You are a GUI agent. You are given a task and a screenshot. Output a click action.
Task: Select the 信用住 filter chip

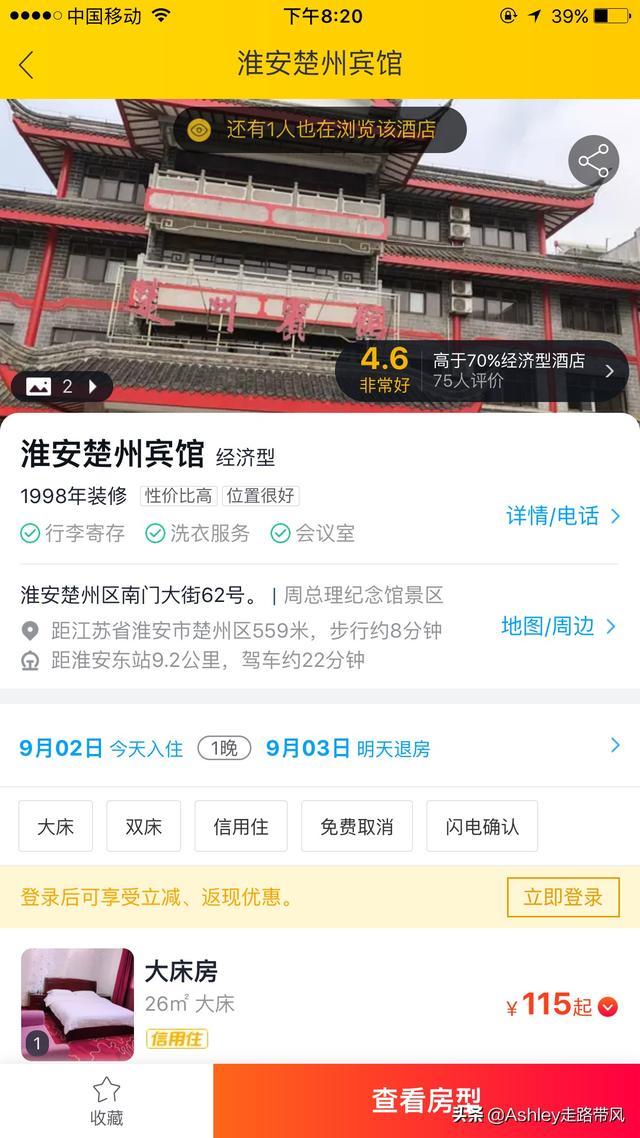tap(241, 826)
